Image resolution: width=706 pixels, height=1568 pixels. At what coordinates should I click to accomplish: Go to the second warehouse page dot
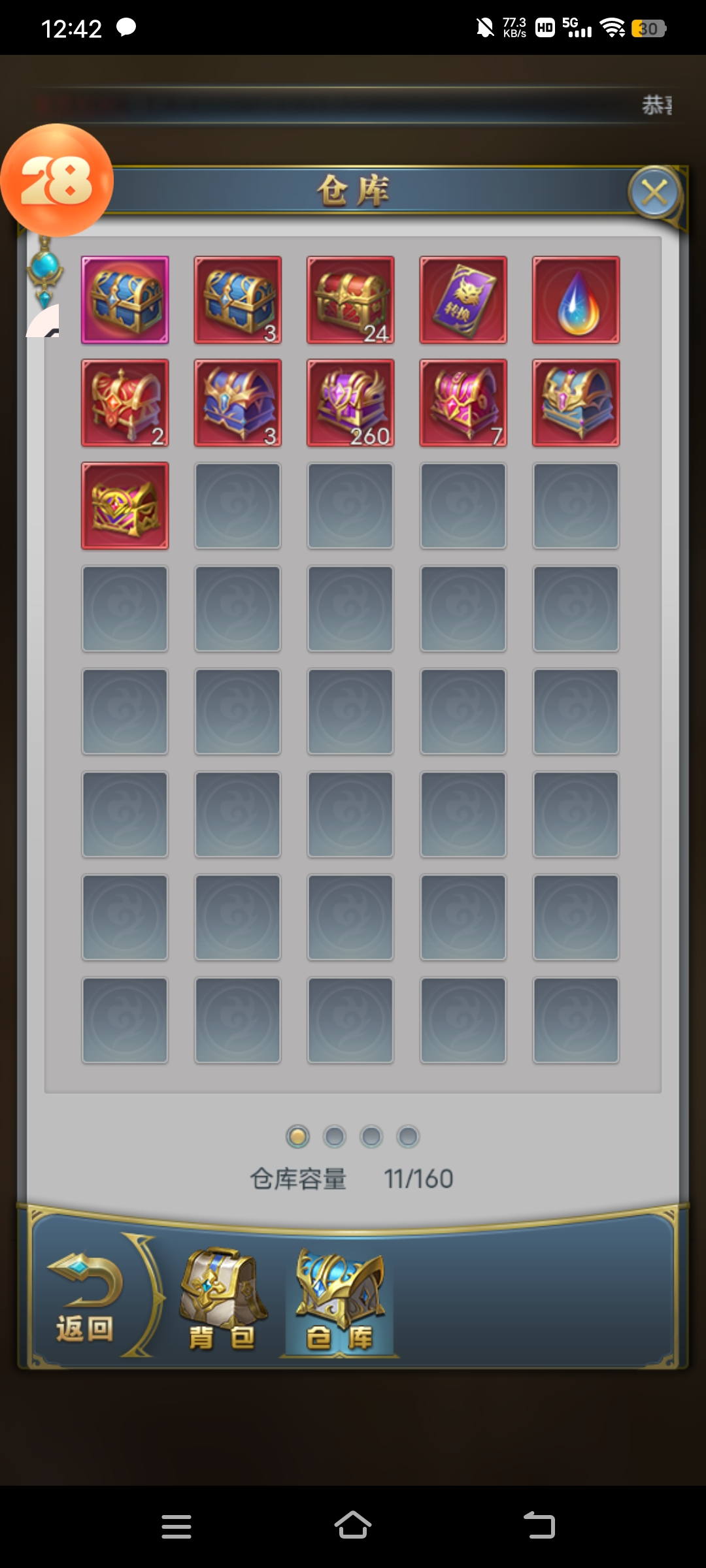pos(335,1137)
